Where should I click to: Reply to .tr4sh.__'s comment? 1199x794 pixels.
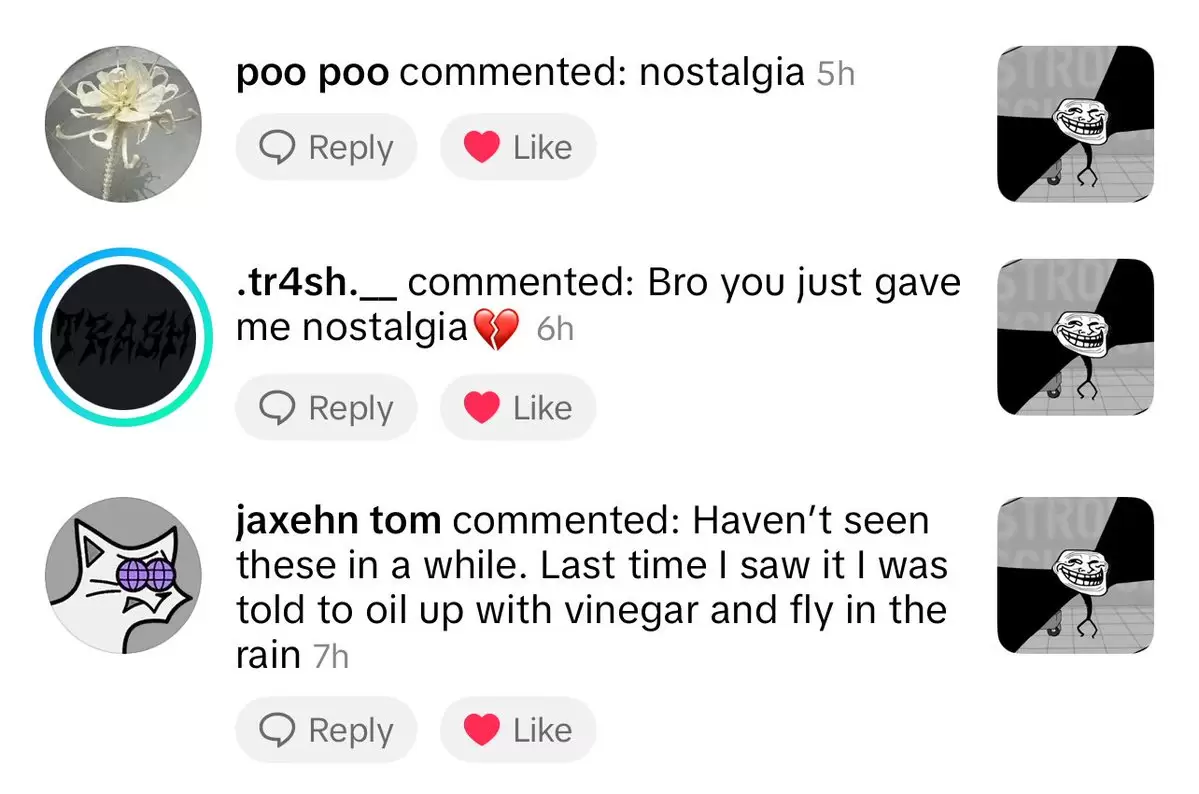coord(326,408)
